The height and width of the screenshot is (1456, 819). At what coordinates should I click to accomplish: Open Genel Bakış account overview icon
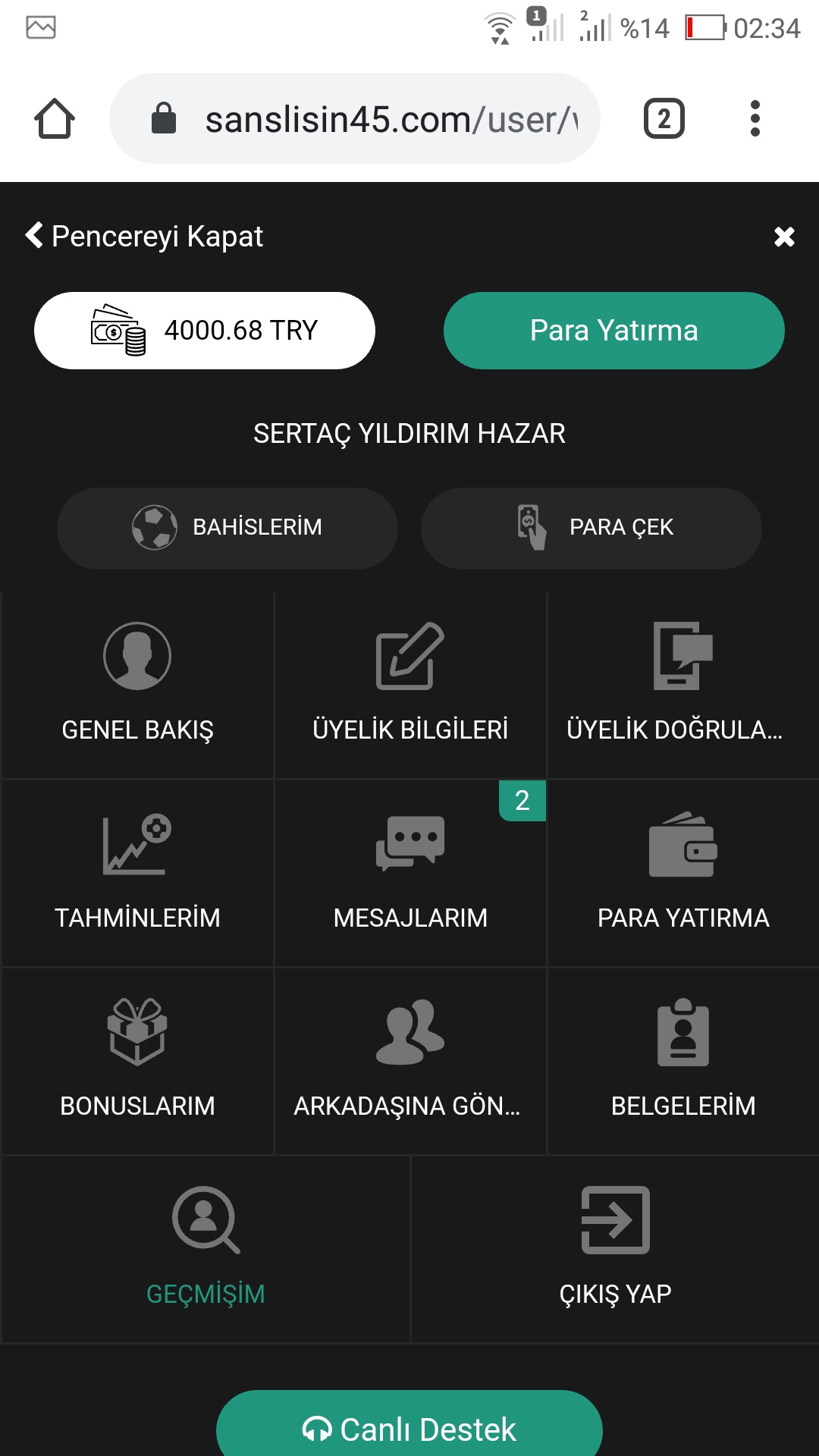click(136, 658)
